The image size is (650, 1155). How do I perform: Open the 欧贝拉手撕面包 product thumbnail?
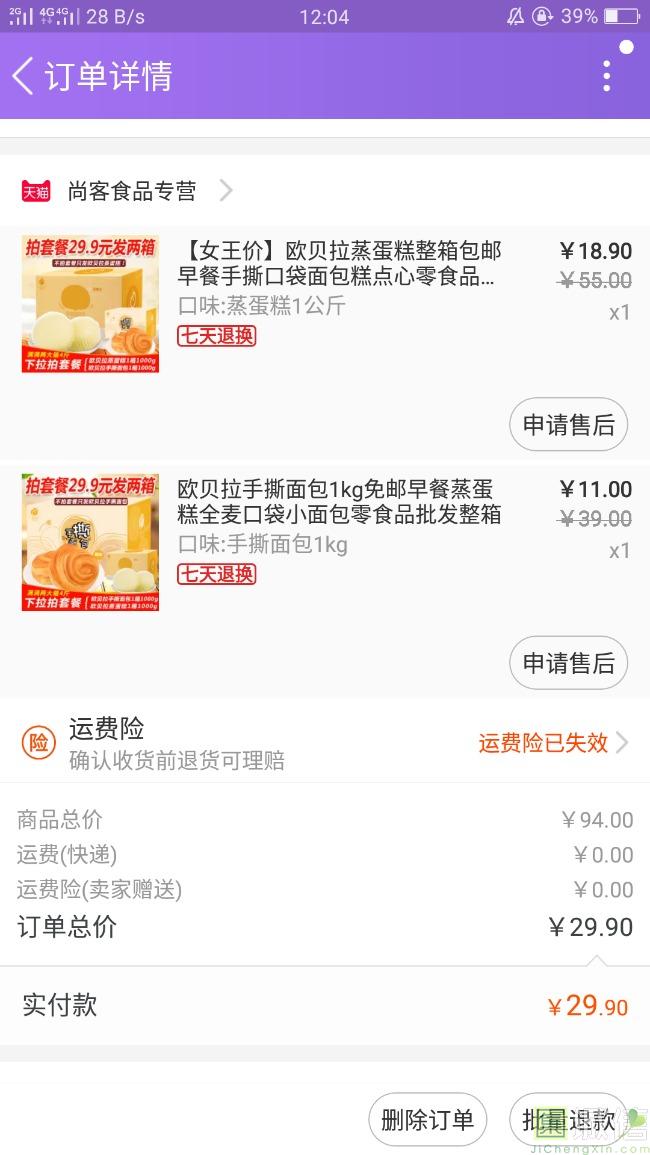tap(90, 542)
